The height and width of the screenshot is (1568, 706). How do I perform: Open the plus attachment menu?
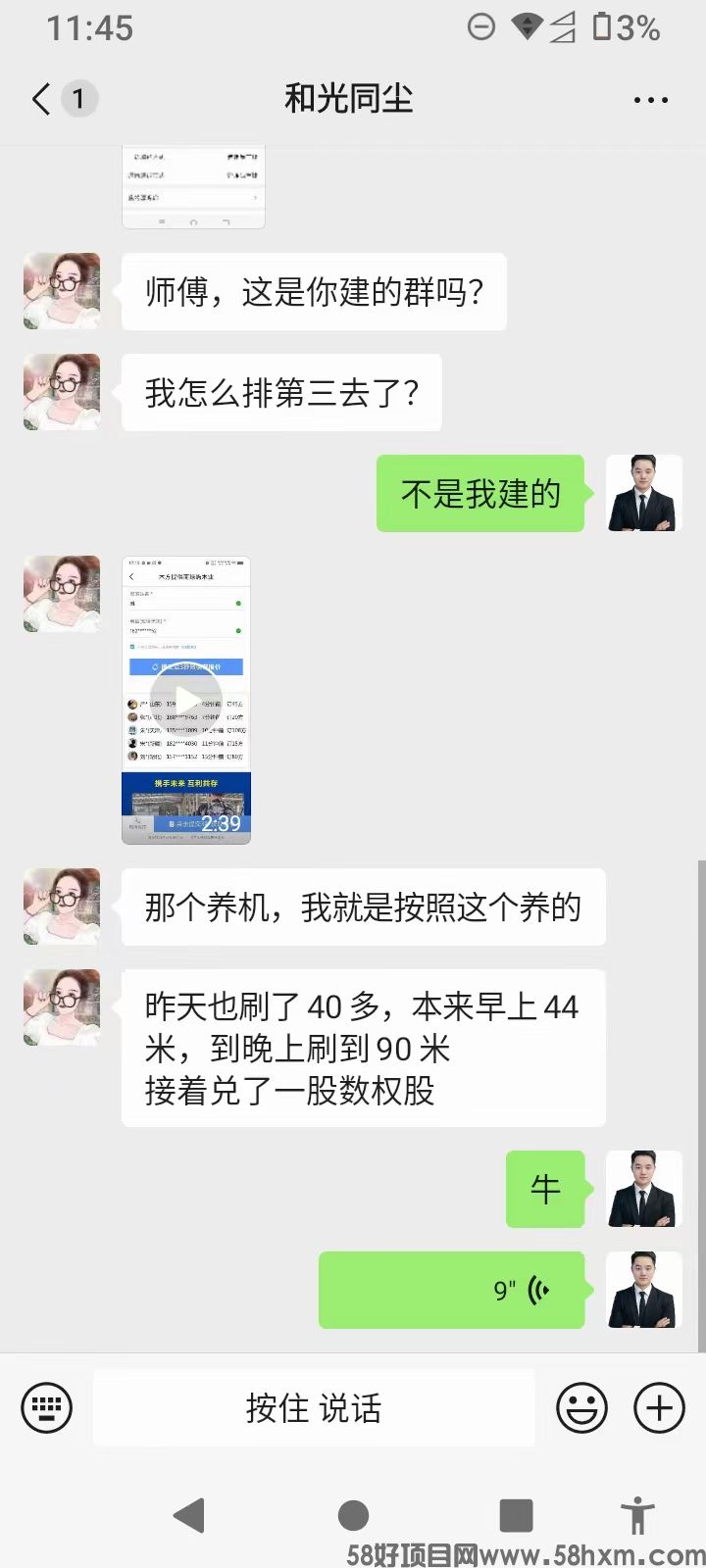pyautogui.click(x=659, y=1408)
